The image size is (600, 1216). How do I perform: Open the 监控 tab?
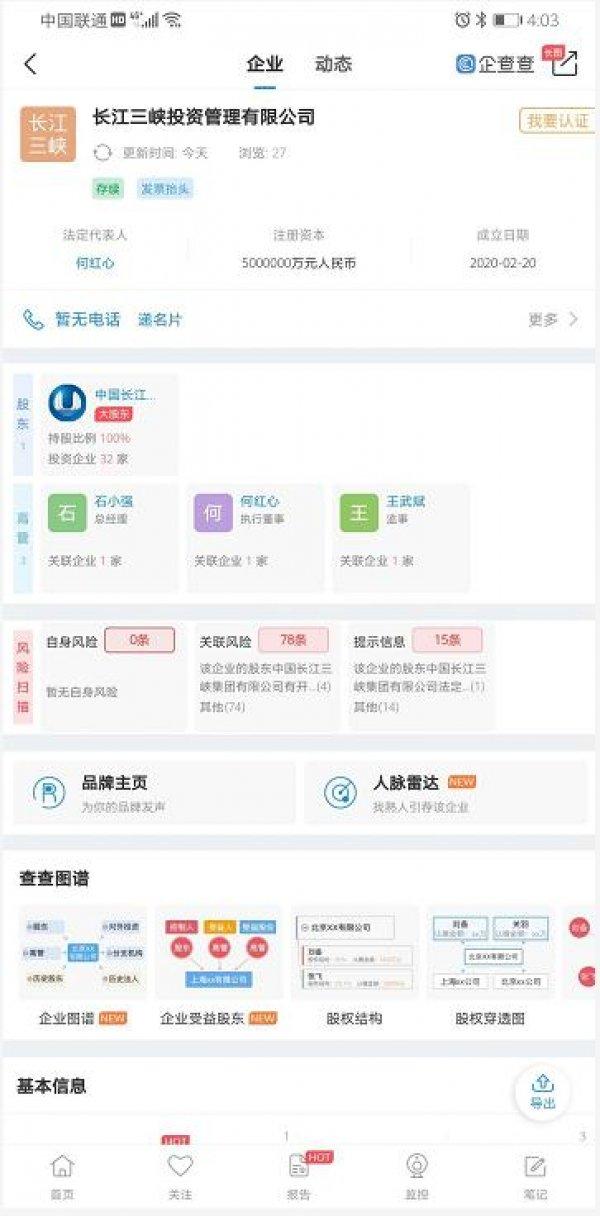417,1177
